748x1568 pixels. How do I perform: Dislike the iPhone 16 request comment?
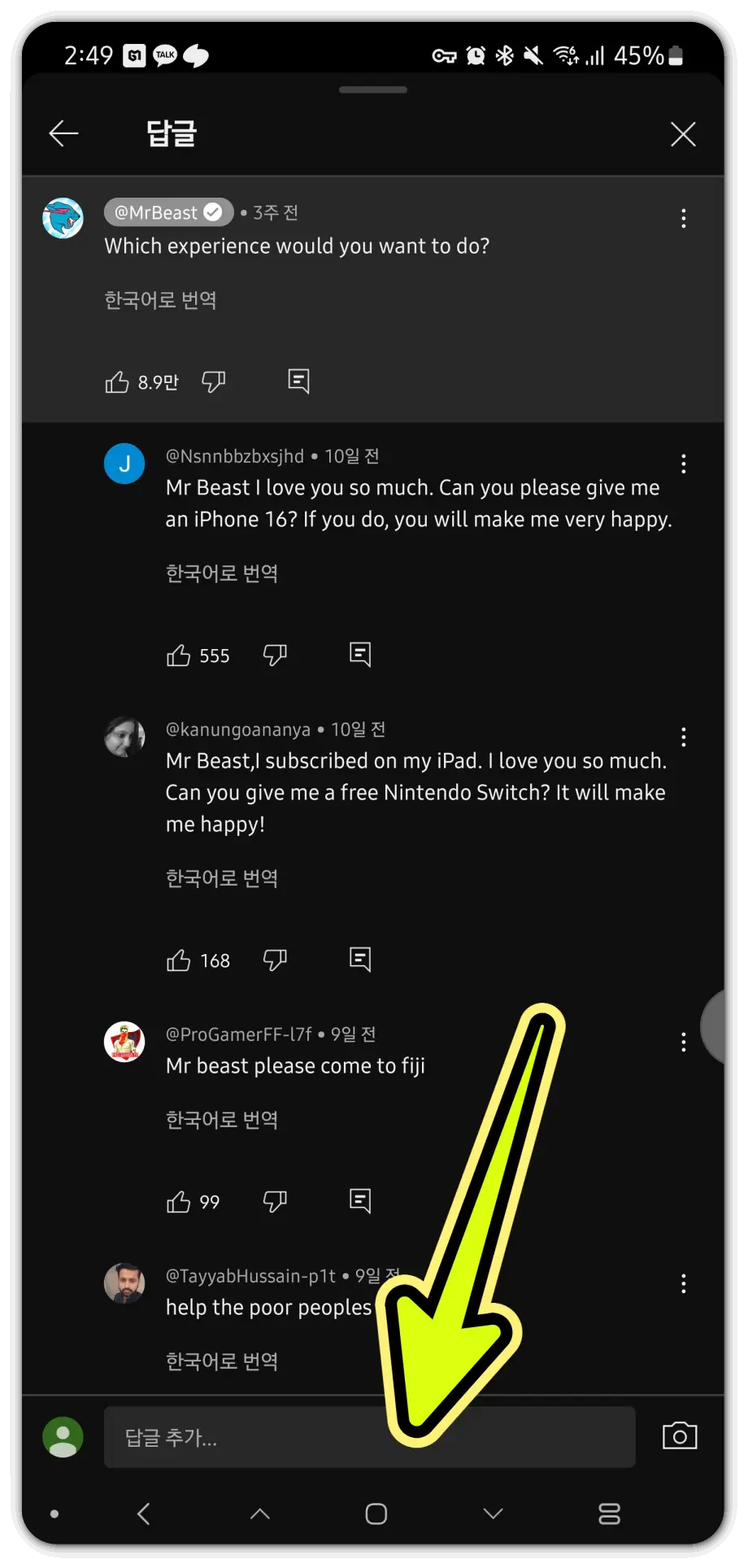click(x=275, y=655)
